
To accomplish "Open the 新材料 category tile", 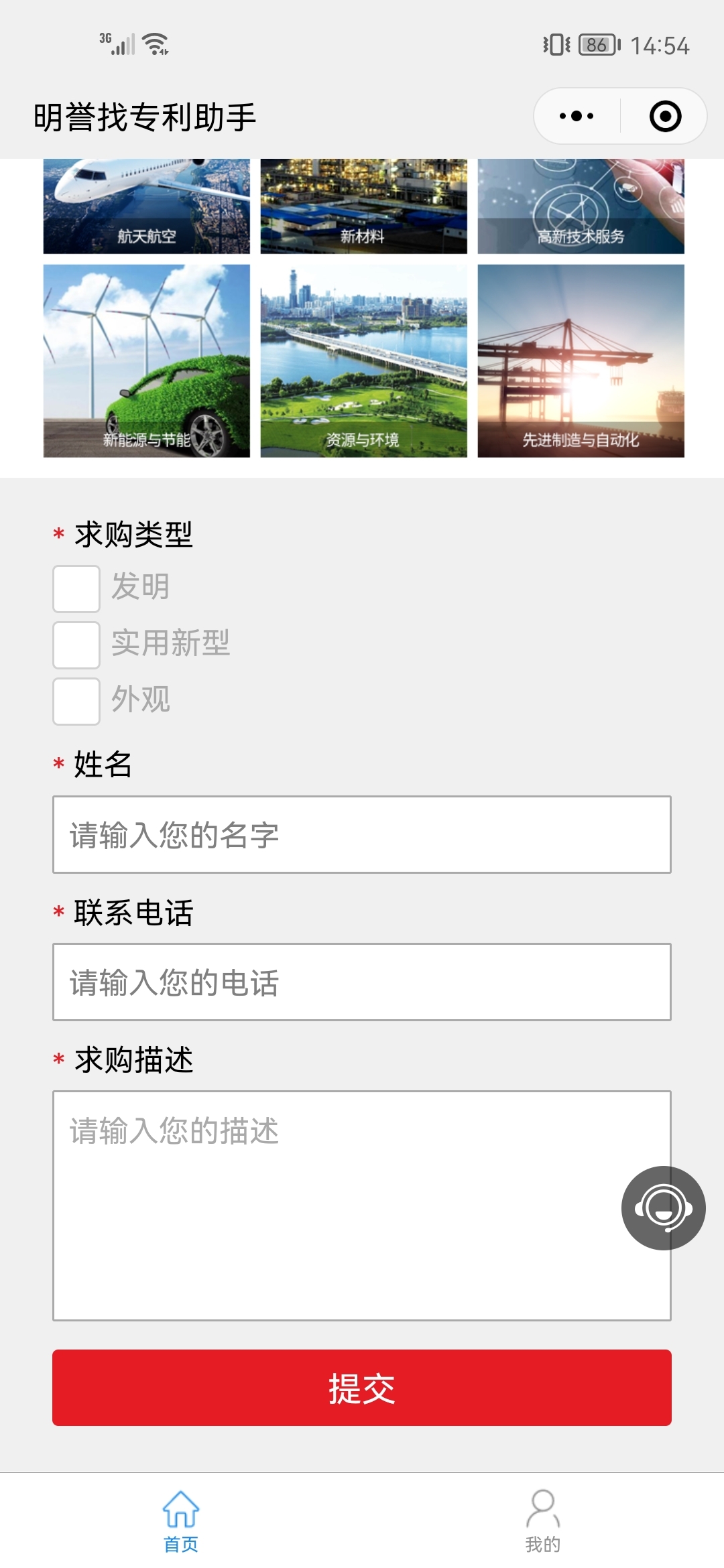I will click(364, 206).
